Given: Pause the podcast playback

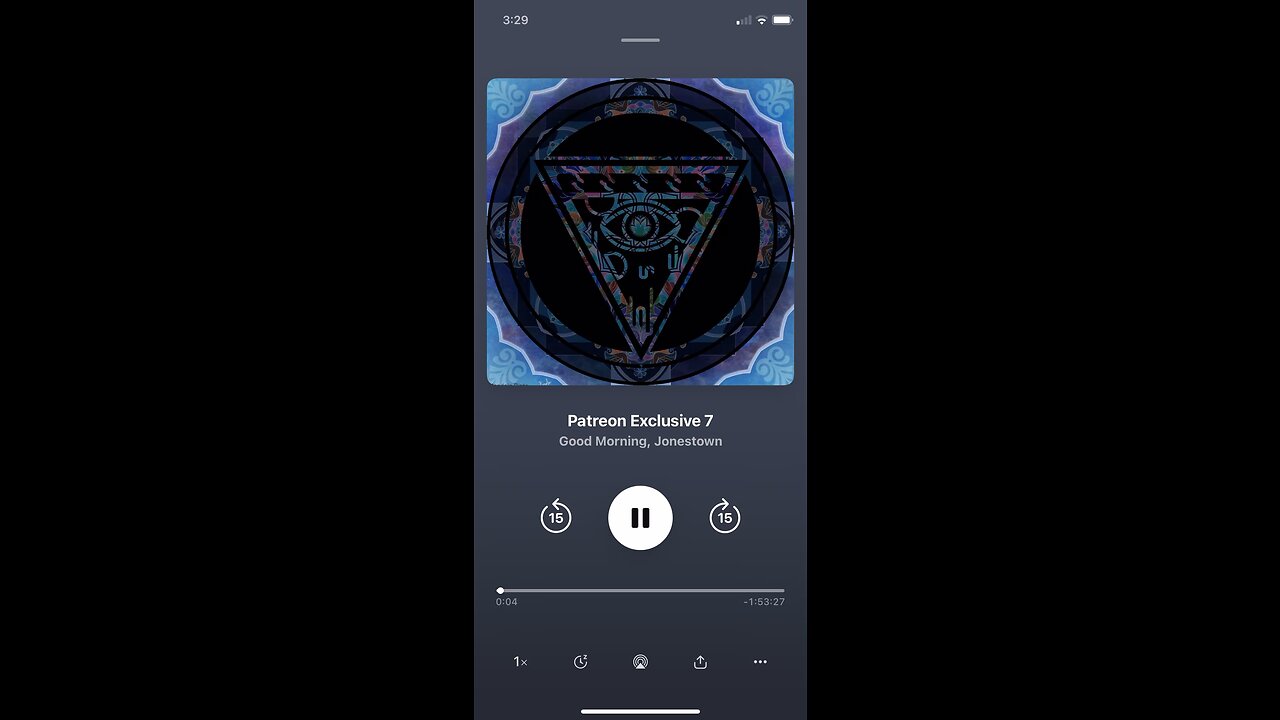Looking at the screenshot, I should 640,517.
